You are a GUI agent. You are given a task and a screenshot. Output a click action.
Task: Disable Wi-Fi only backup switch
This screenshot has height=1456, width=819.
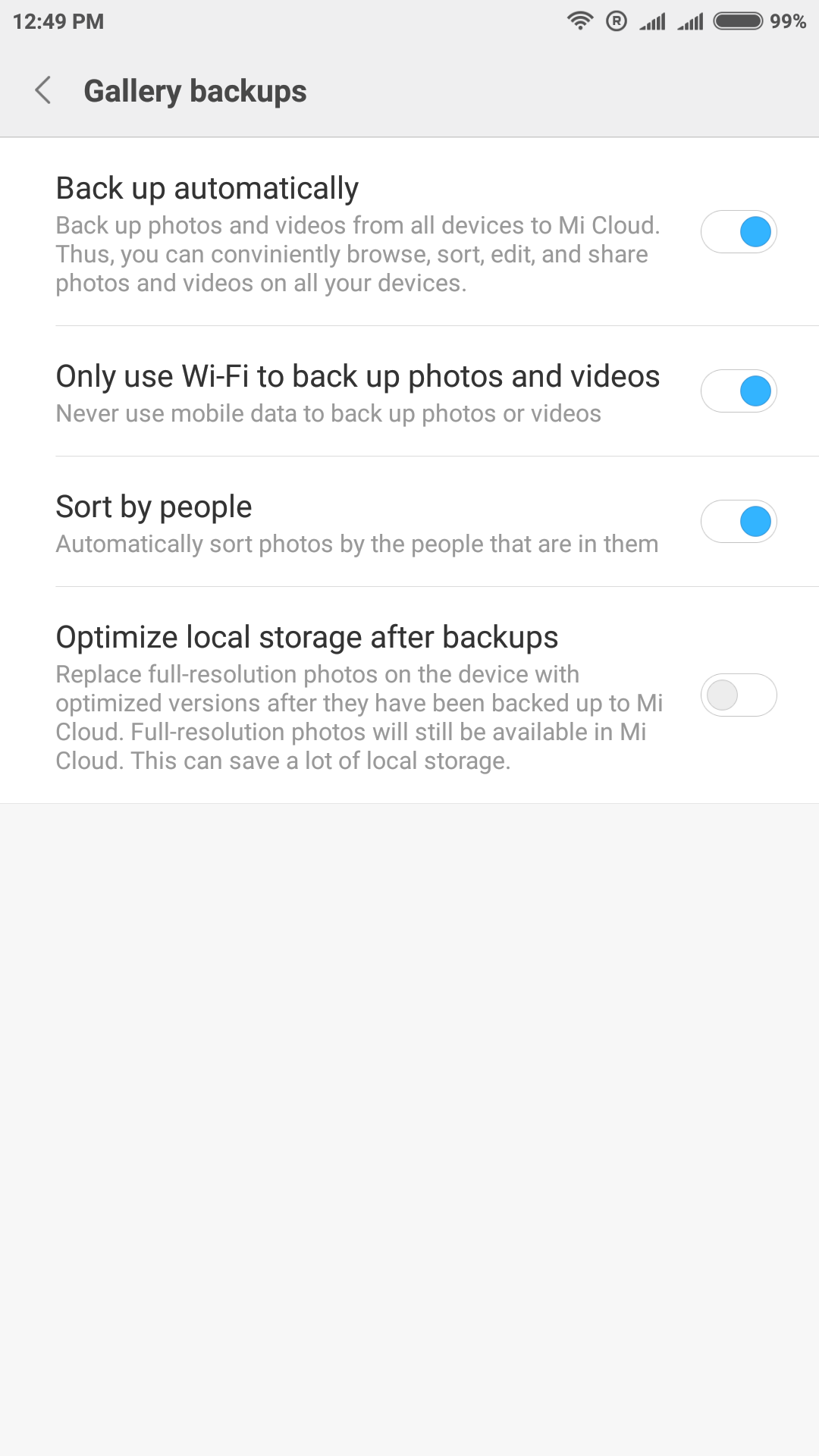[739, 391]
